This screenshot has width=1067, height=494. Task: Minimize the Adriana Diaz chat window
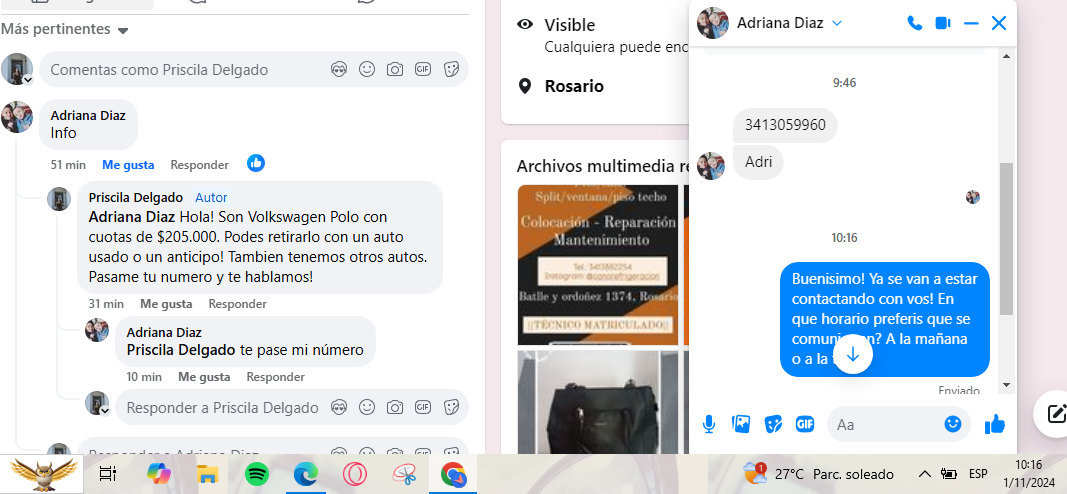[x=971, y=24]
